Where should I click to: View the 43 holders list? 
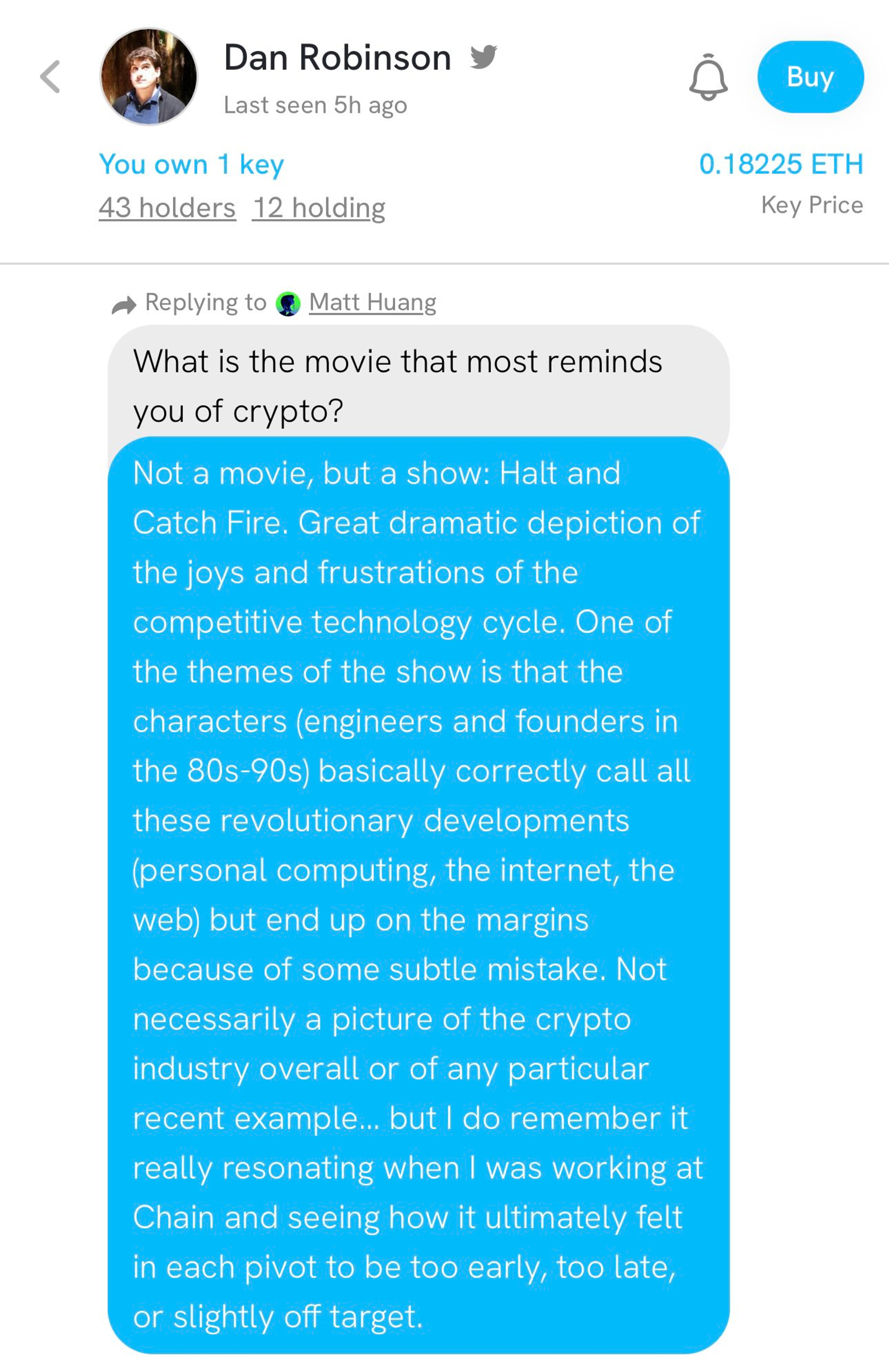[167, 208]
